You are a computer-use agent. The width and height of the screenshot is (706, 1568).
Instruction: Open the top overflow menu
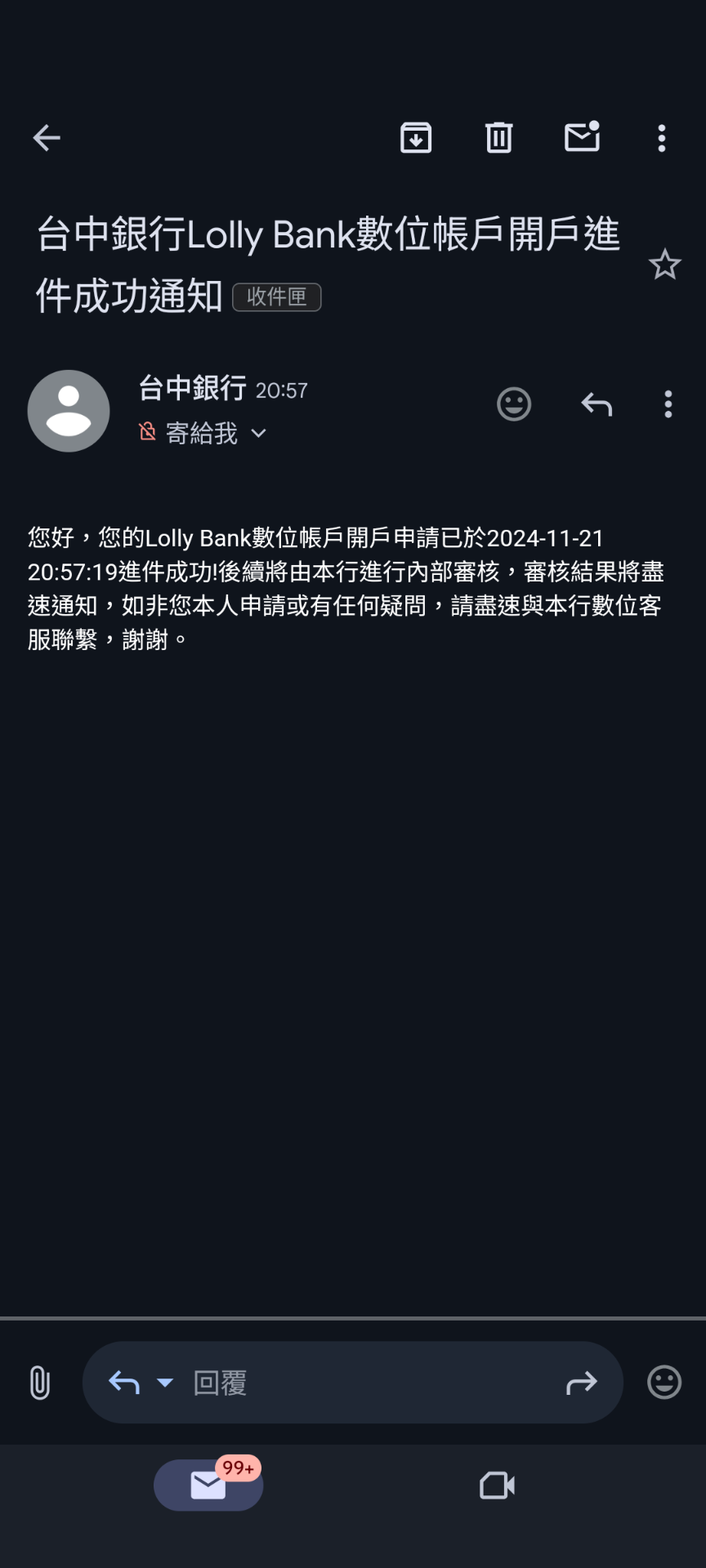coord(662,138)
